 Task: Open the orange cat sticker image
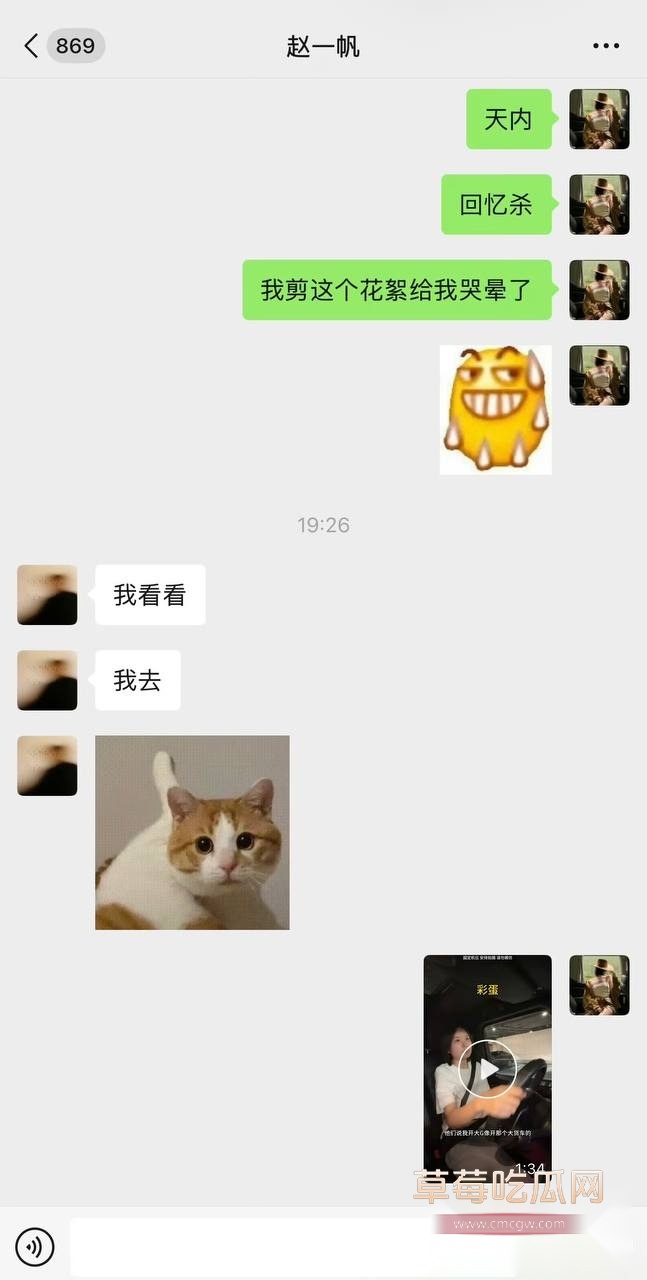[x=192, y=832]
